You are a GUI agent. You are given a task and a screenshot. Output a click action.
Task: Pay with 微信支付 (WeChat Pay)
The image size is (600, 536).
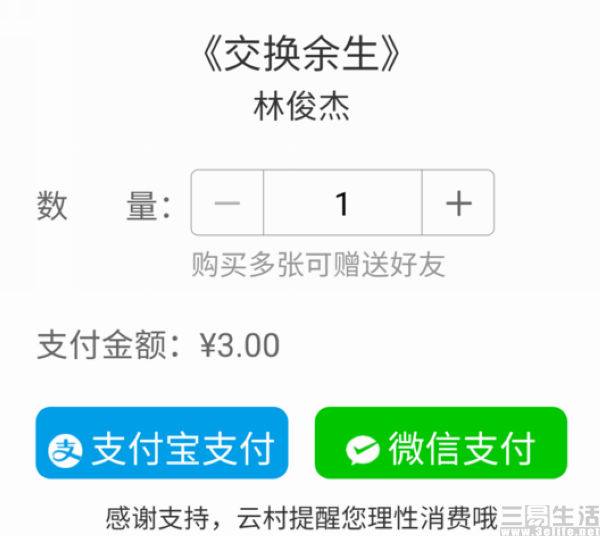coord(441,443)
